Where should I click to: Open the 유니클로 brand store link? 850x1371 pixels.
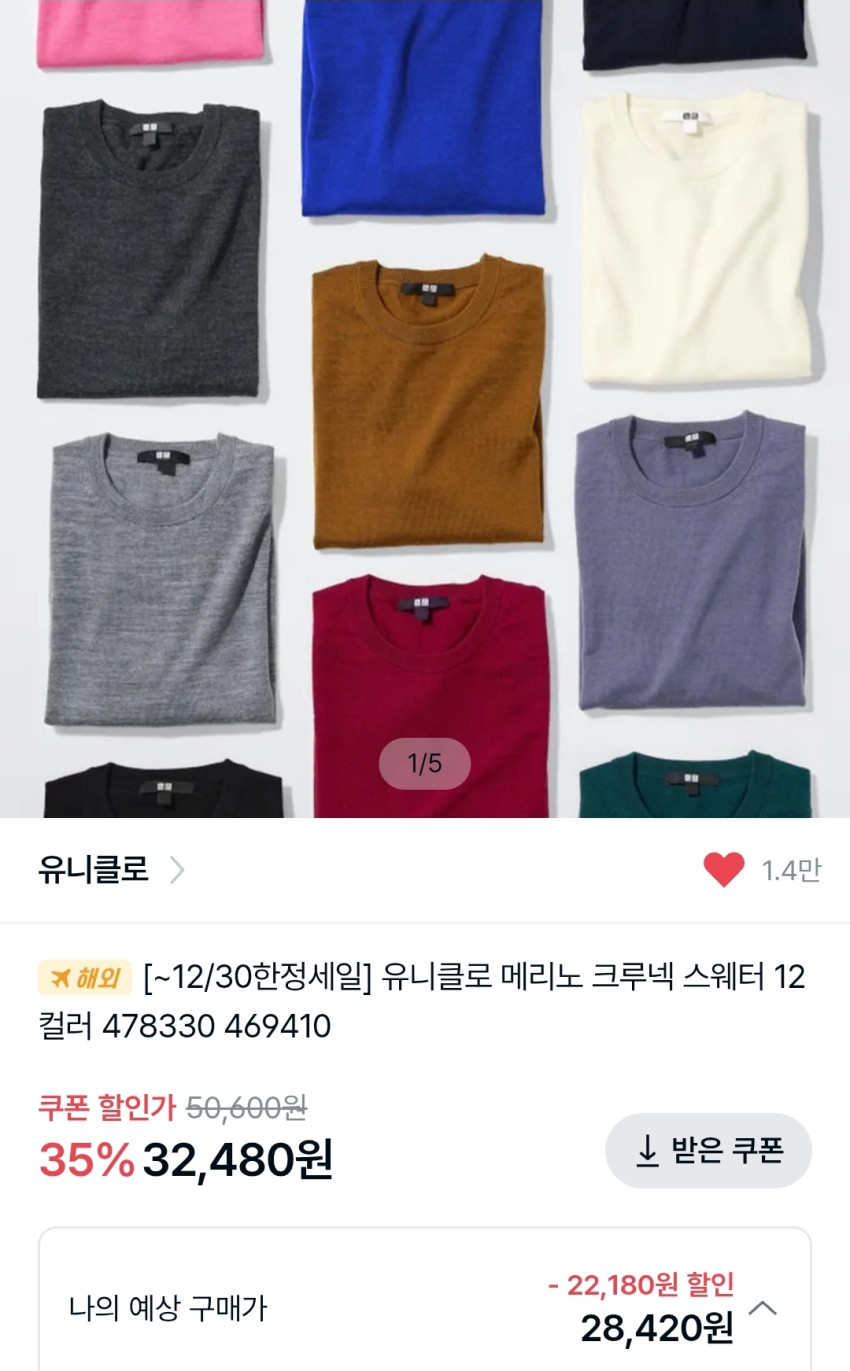tap(110, 870)
